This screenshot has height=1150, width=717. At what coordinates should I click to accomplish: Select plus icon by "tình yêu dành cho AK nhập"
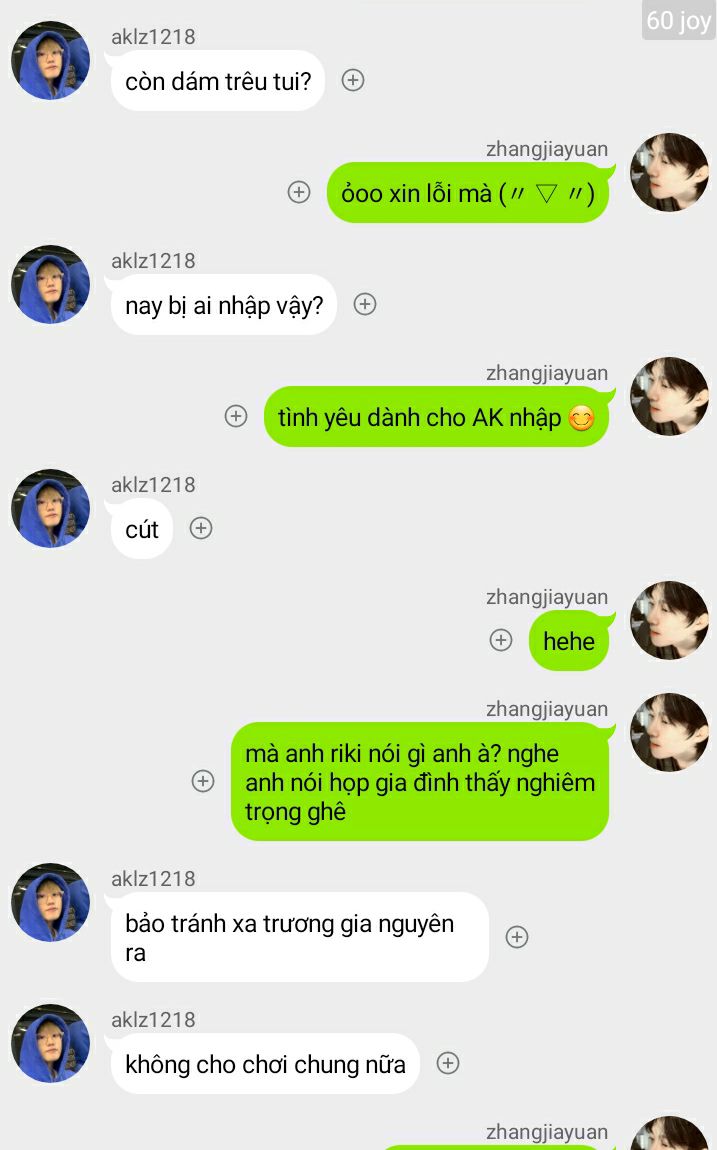(x=236, y=416)
